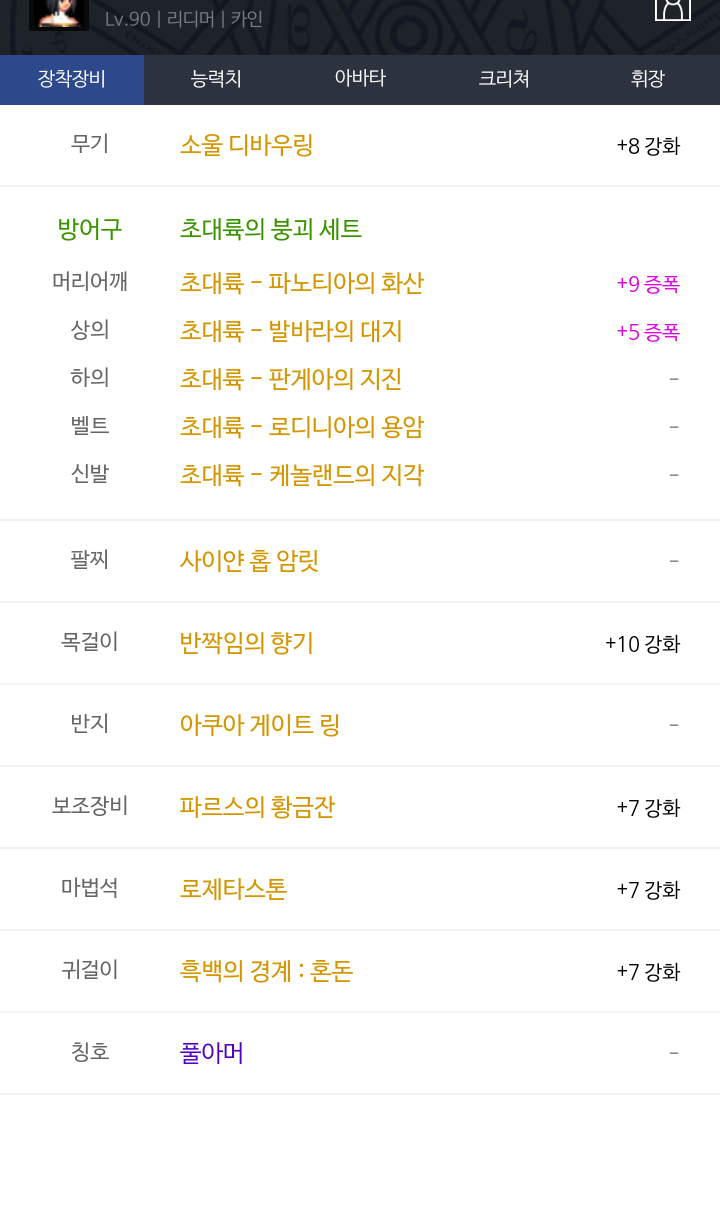Open ring 아쿠아 게이트 링
This screenshot has width=720, height=1229.
(x=260, y=725)
